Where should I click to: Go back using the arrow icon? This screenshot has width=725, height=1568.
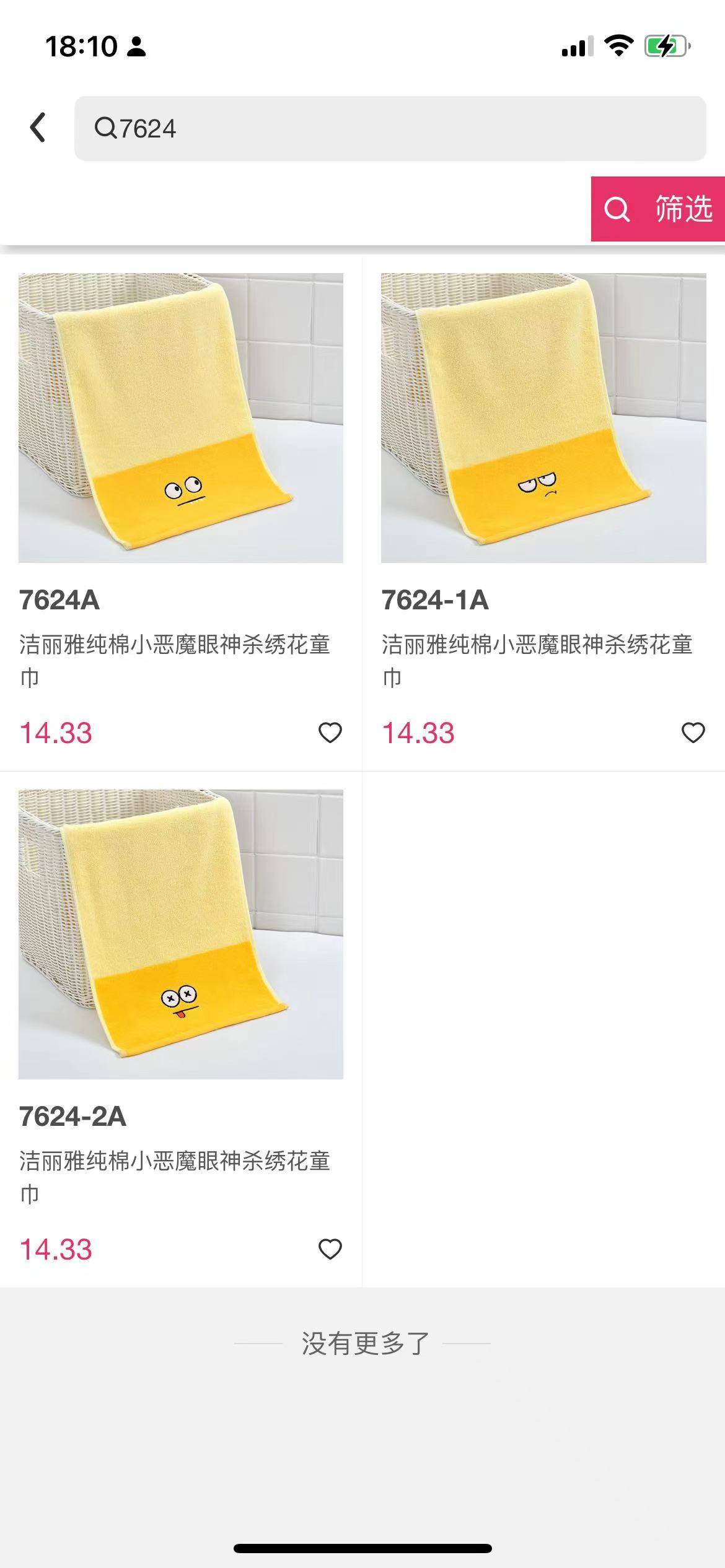coord(38,128)
